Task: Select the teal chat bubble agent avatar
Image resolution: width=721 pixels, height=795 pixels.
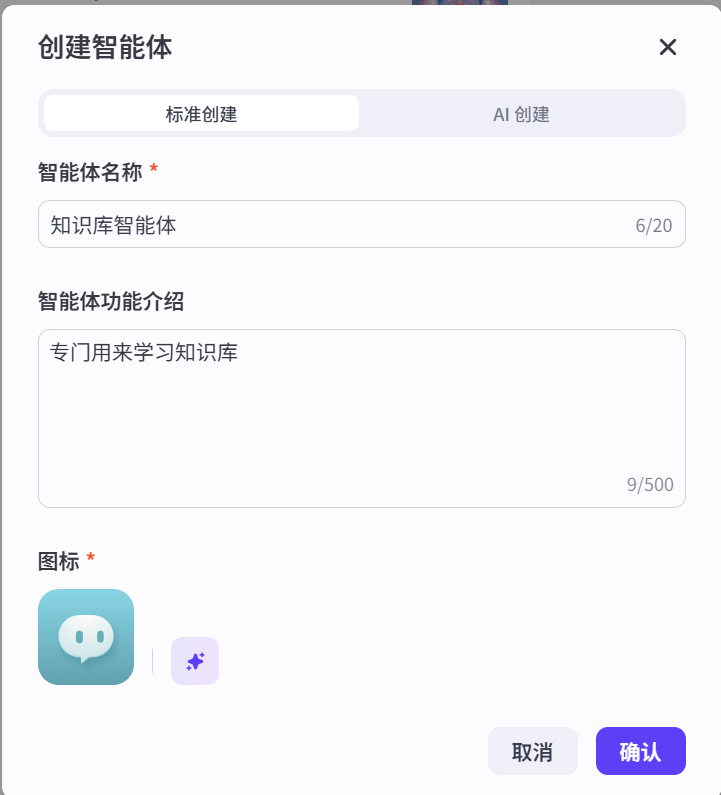Action: point(85,637)
